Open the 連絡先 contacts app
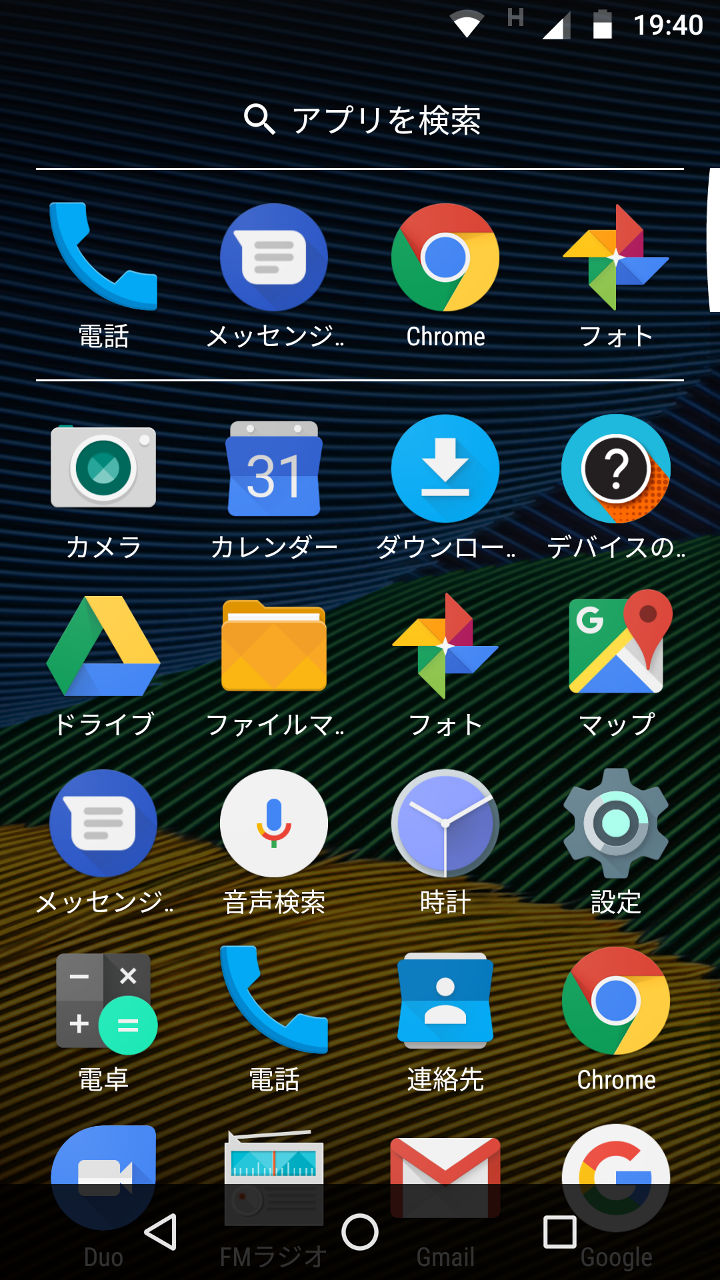Screen dimensions: 720x1280 click(445, 1000)
